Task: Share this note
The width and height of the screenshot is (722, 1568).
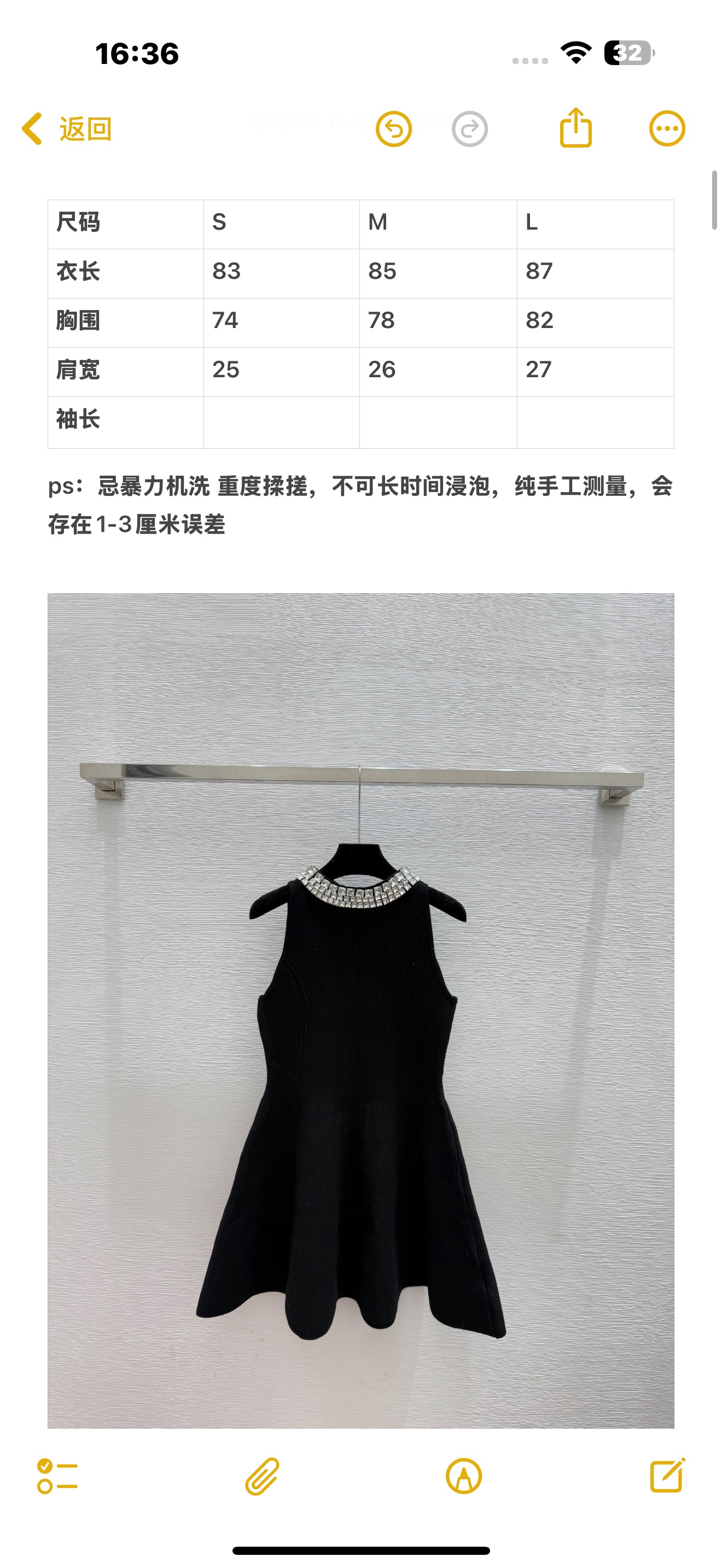Action: click(x=575, y=128)
